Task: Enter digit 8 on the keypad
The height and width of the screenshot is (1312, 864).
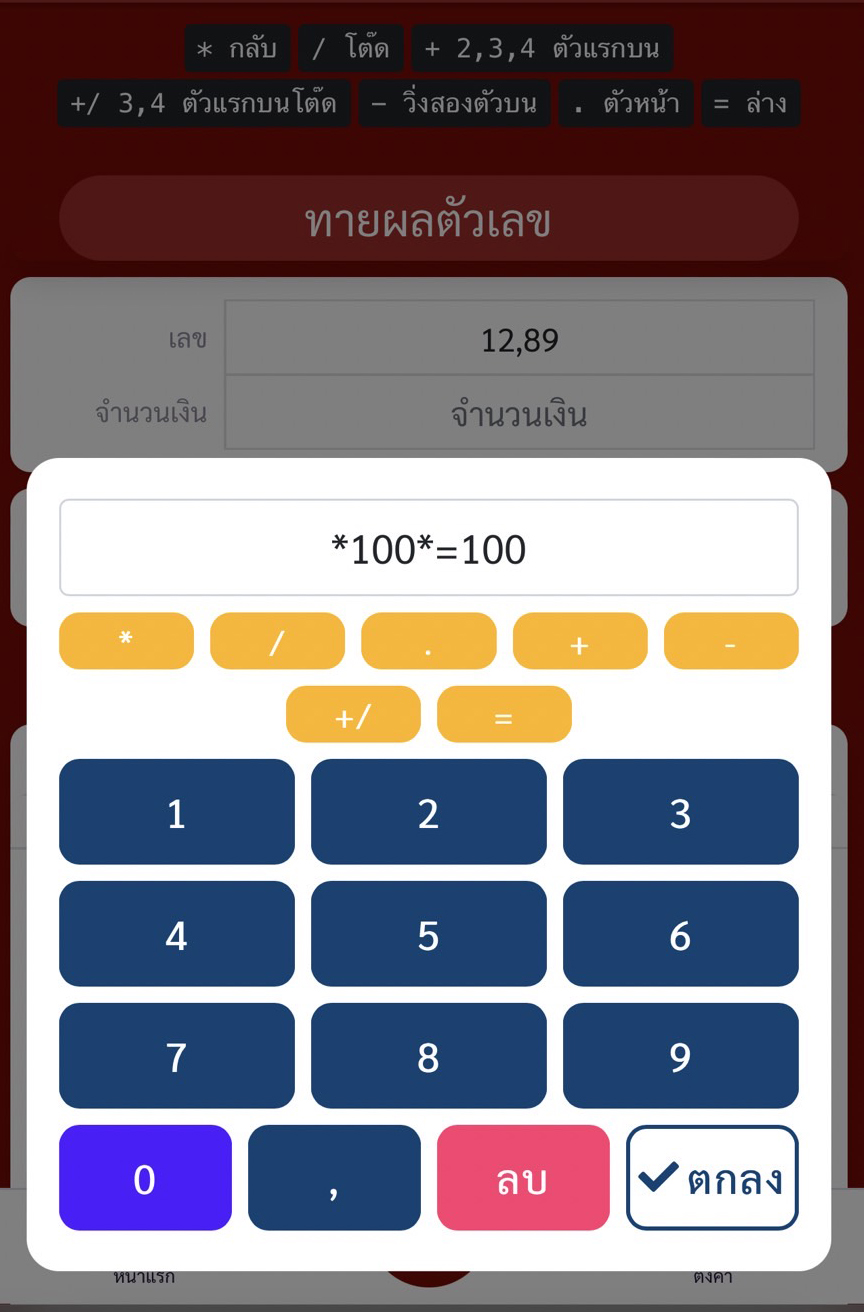Action: click(x=428, y=1056)
